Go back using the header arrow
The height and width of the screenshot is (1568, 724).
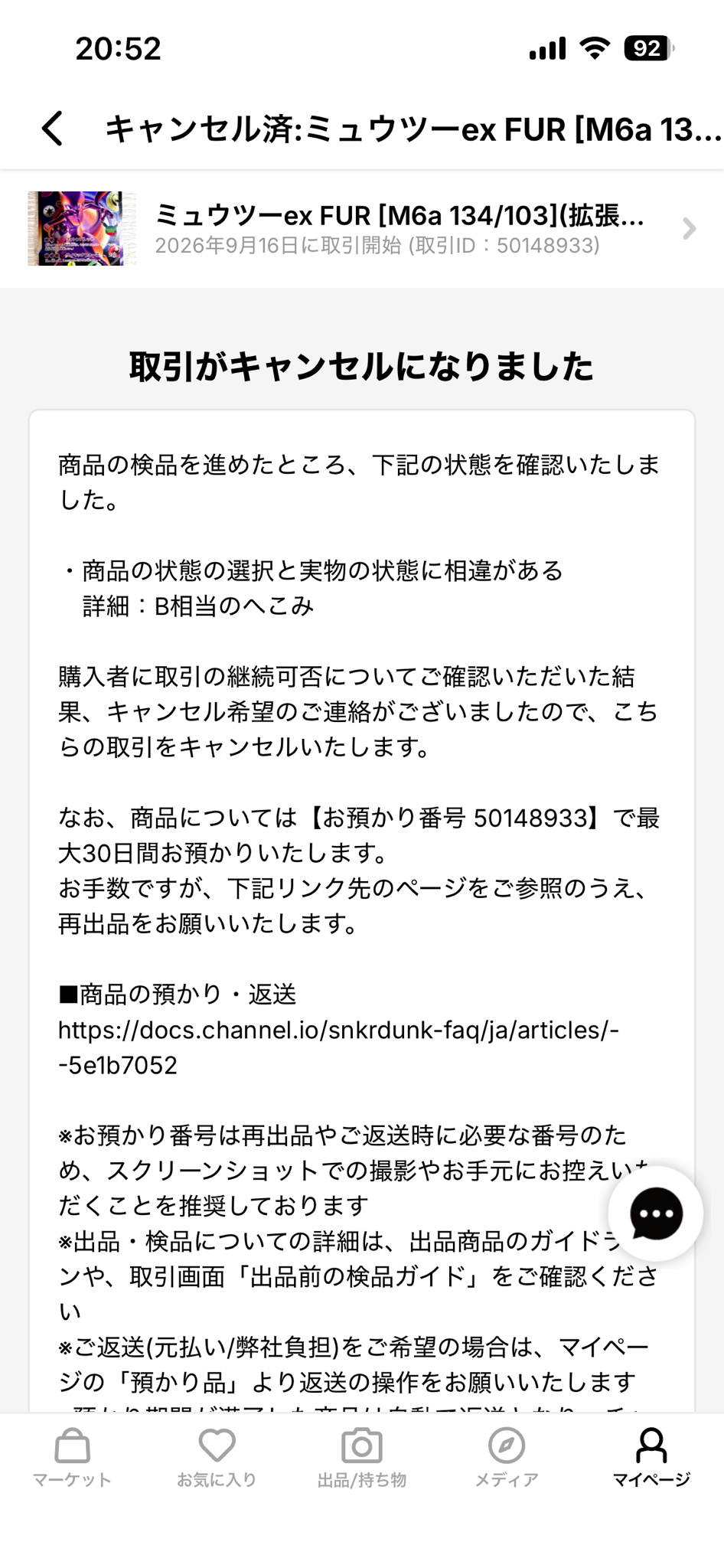pyautogui.click(x=53, y=128)
